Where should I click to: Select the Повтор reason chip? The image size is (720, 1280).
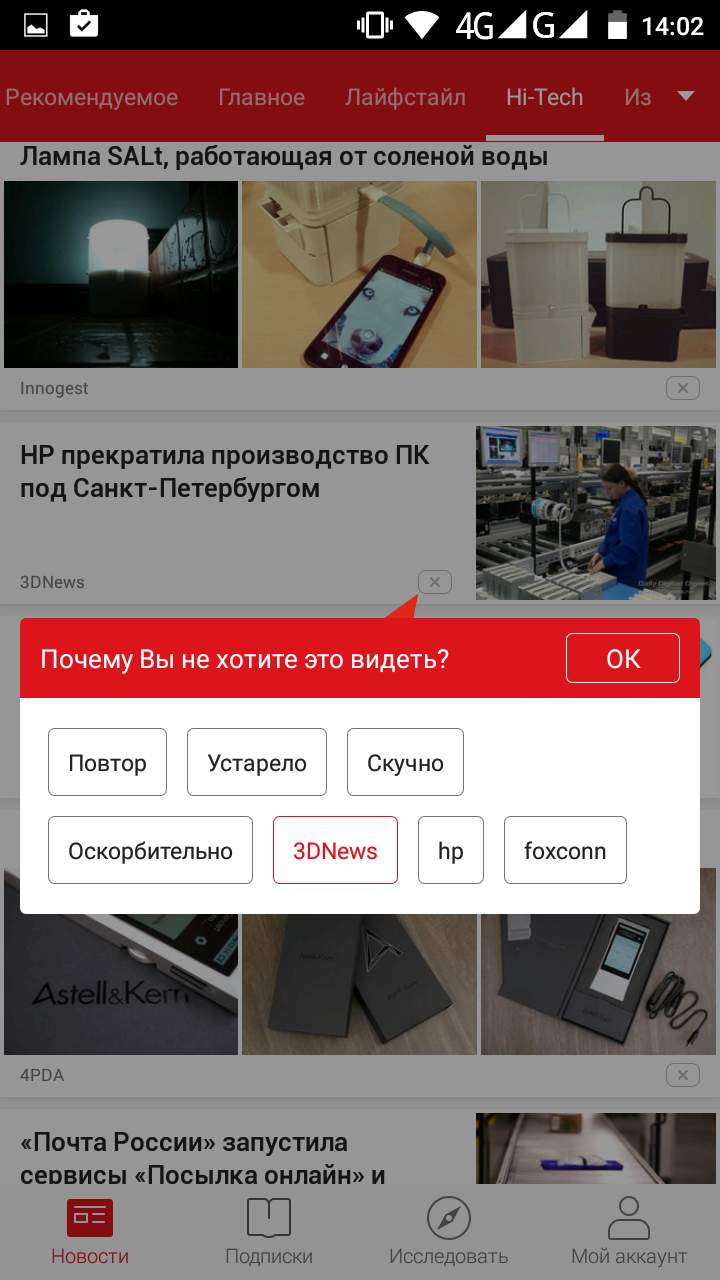tap(107, 762)
